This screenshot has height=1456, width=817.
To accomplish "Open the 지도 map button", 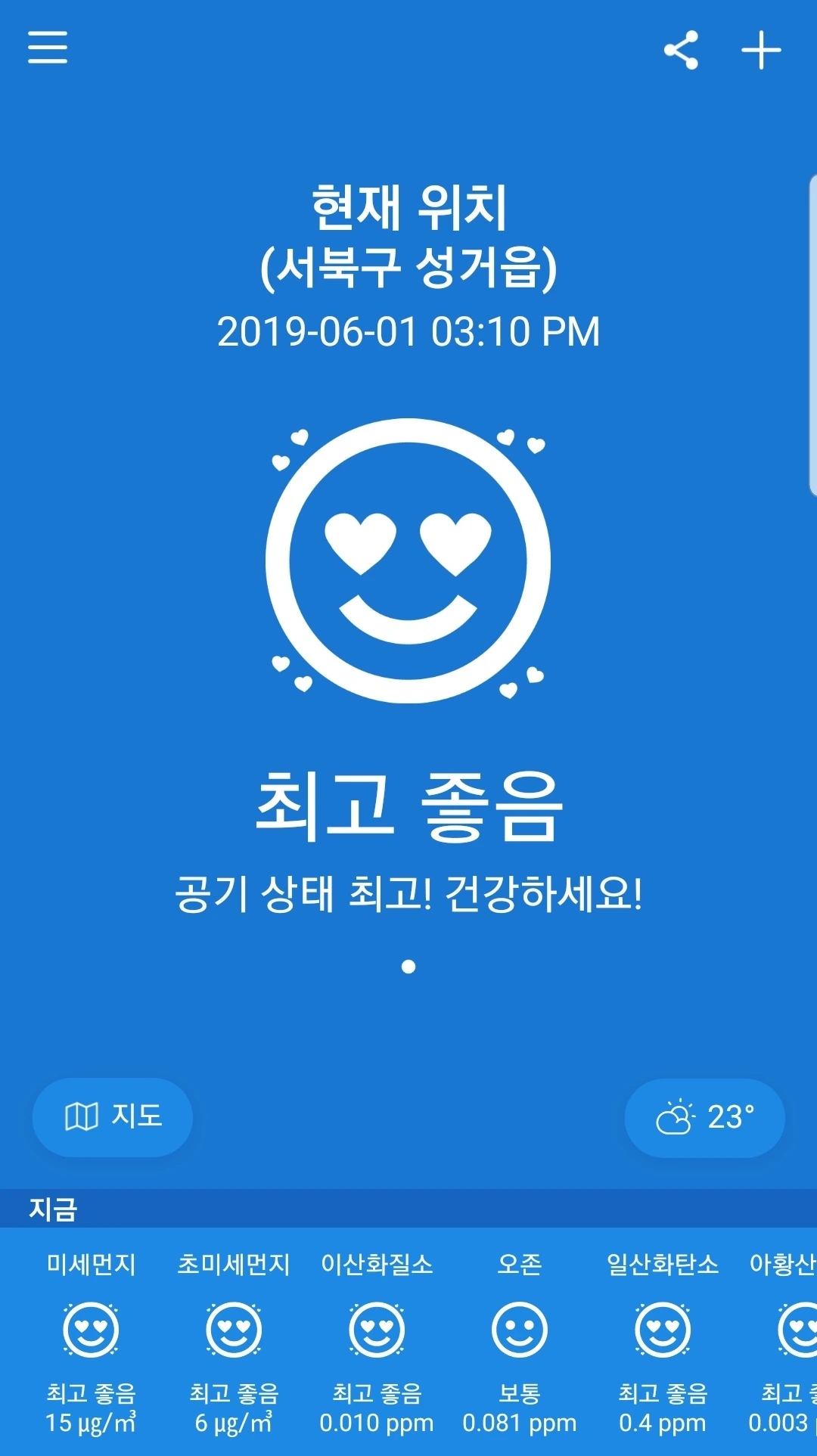I will point(113,1117).
